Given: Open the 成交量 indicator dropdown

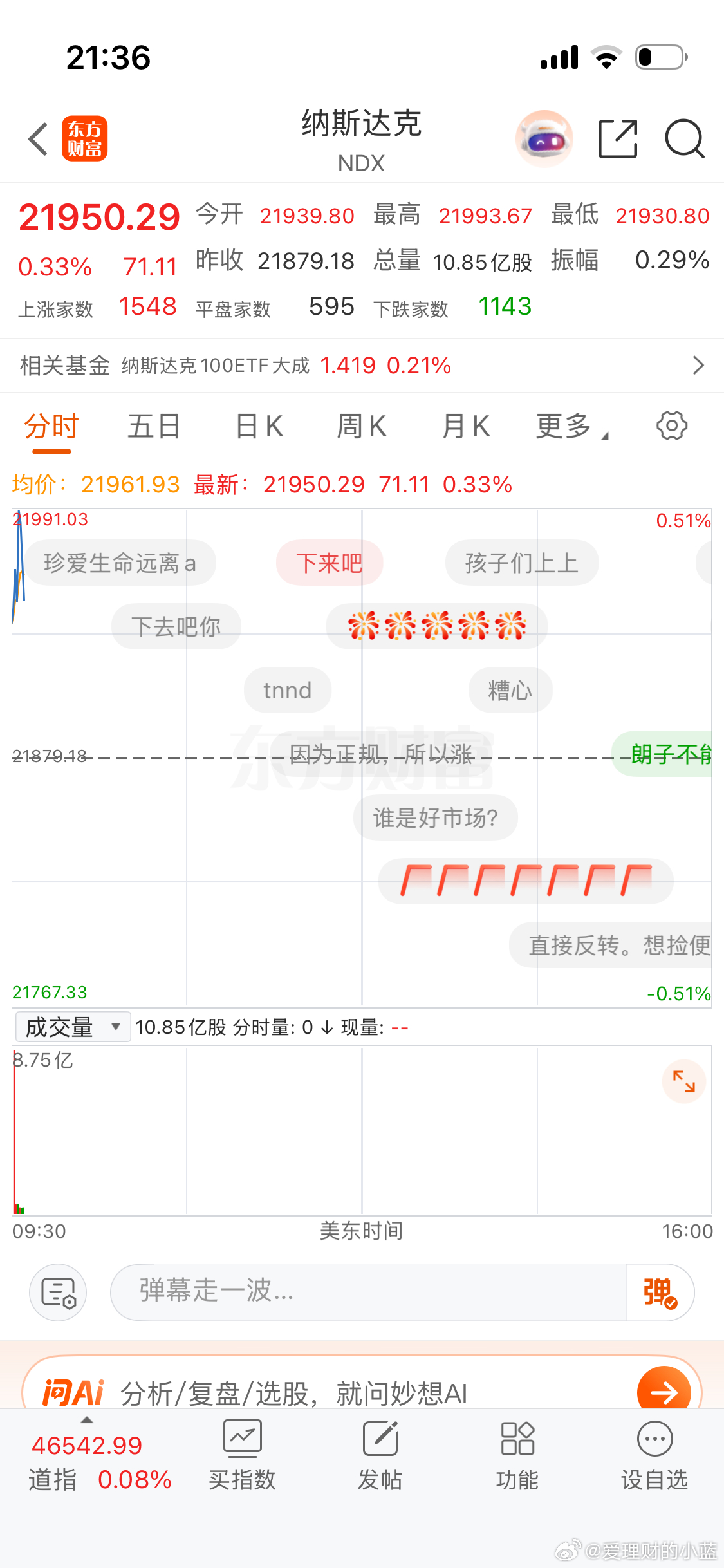Looking at the screenshot, I should click(x=71, y=1027).
